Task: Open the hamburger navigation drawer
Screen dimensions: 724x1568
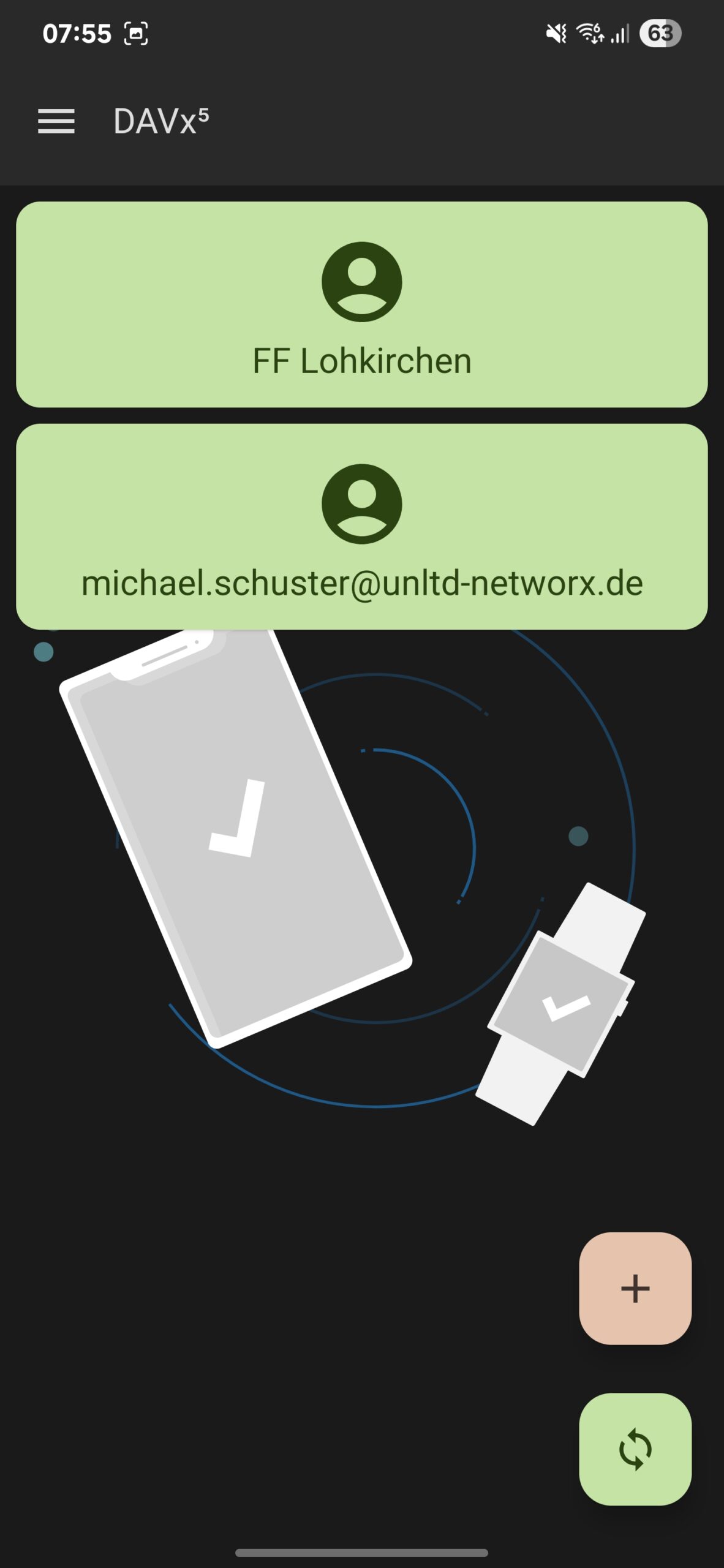Action: click(56, 121)
